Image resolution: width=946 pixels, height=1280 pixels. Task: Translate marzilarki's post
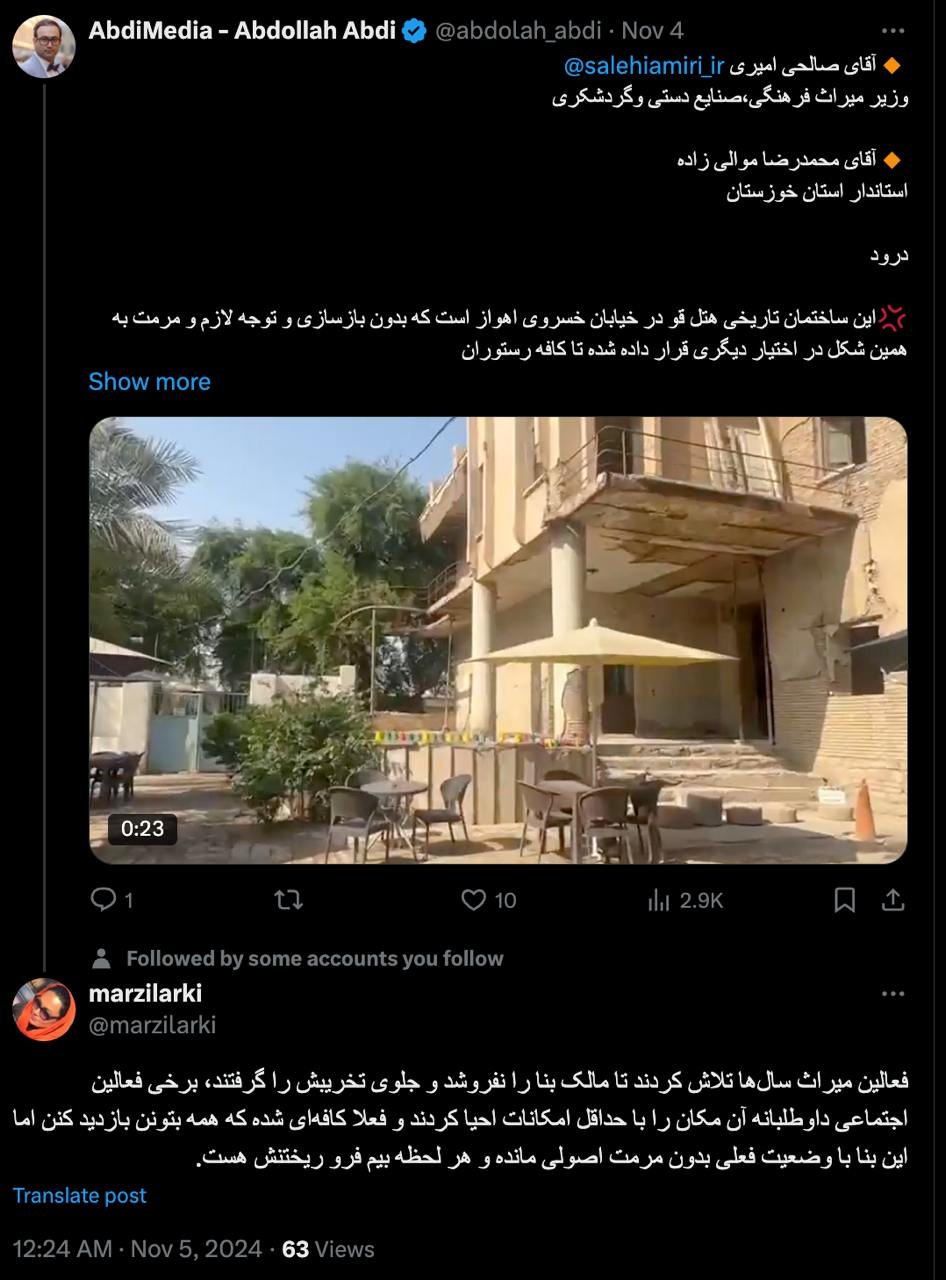(x=80, y=1195)
